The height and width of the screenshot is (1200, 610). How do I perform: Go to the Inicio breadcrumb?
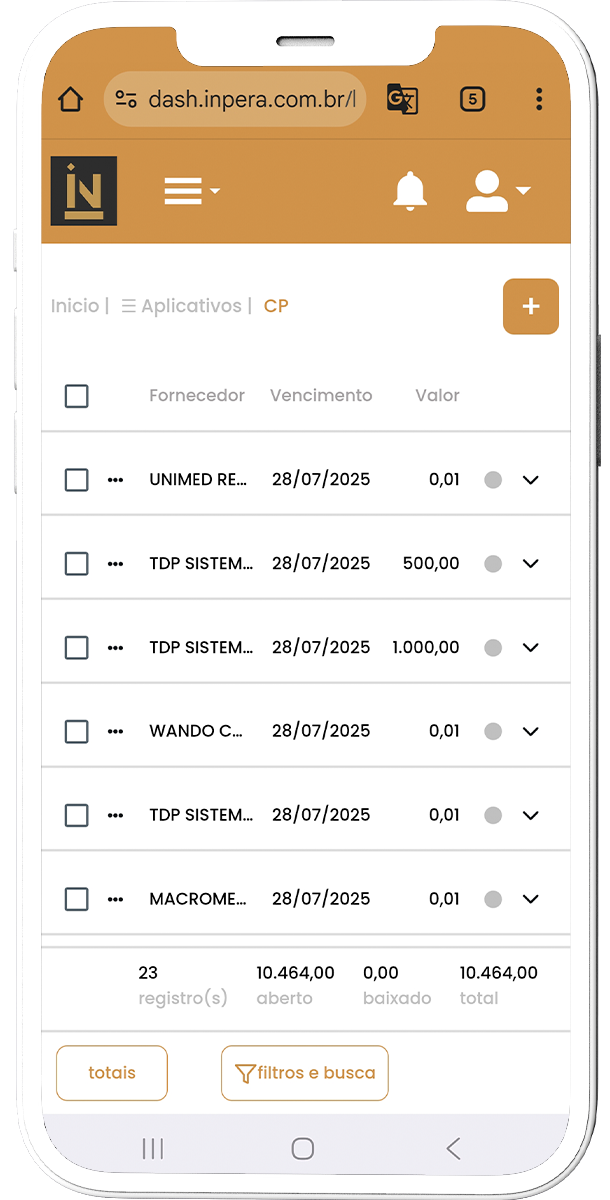[75, 306]
